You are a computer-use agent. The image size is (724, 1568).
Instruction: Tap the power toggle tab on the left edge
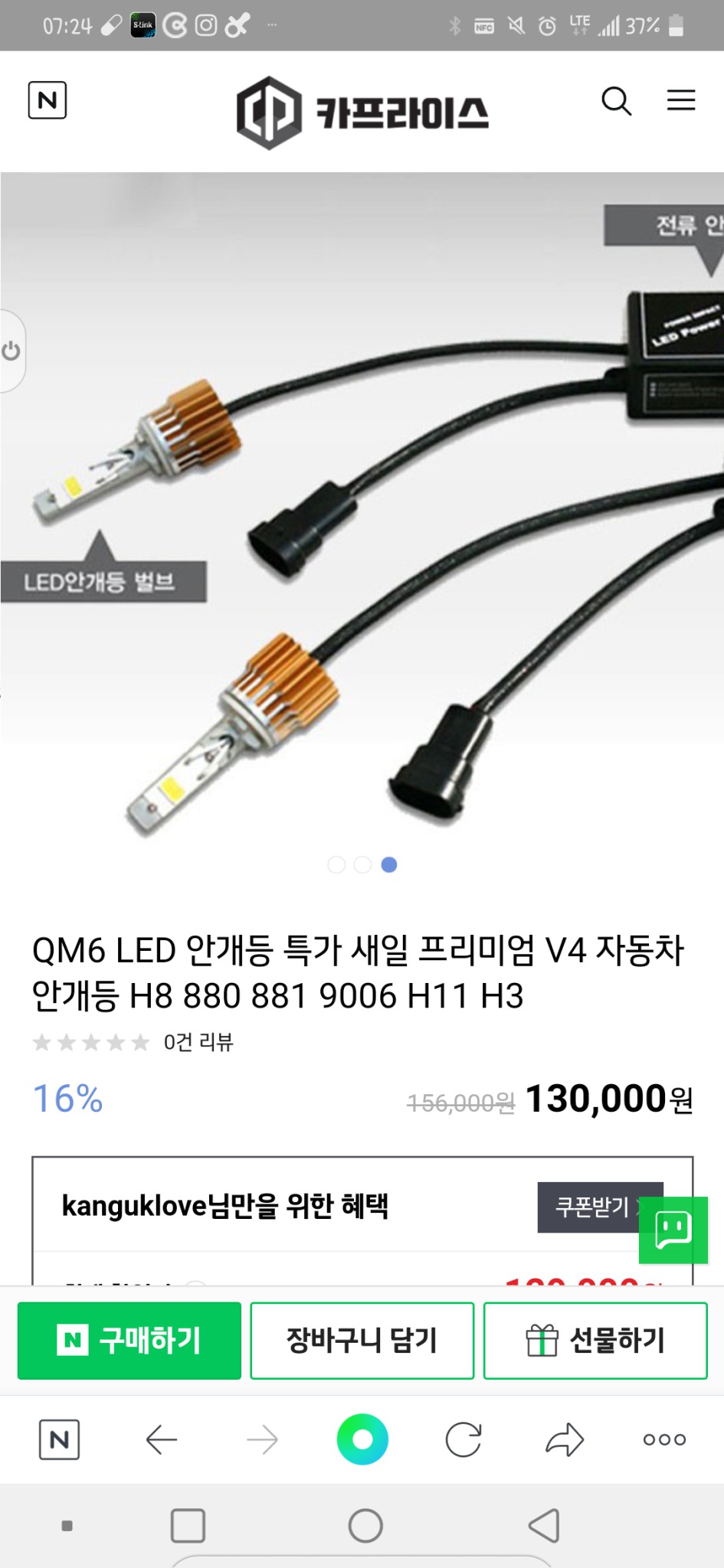tap(11, 351)
